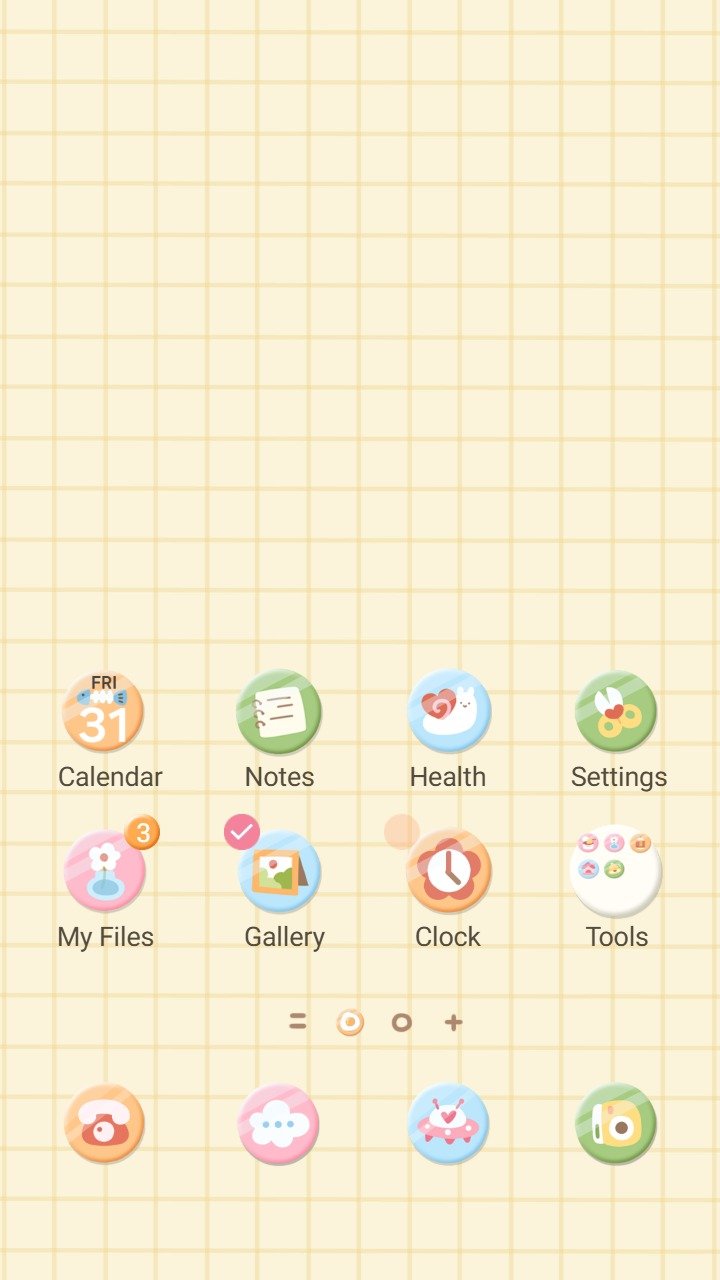Image resolution: width=720 pixels, height=1280 pixels.
Task: Open the phone dialer in the dock
Action: 104,1124
